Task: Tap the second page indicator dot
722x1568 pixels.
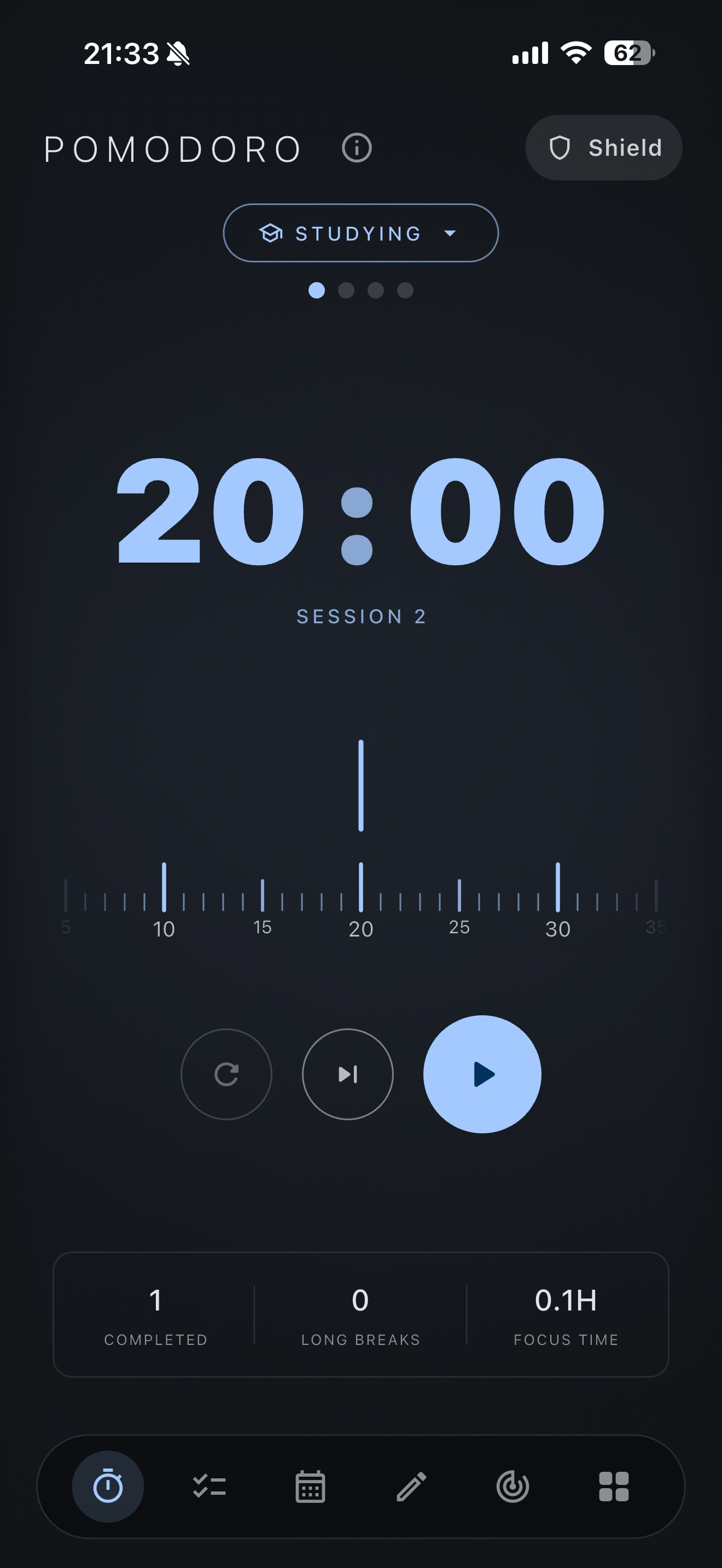Action: 346,291
